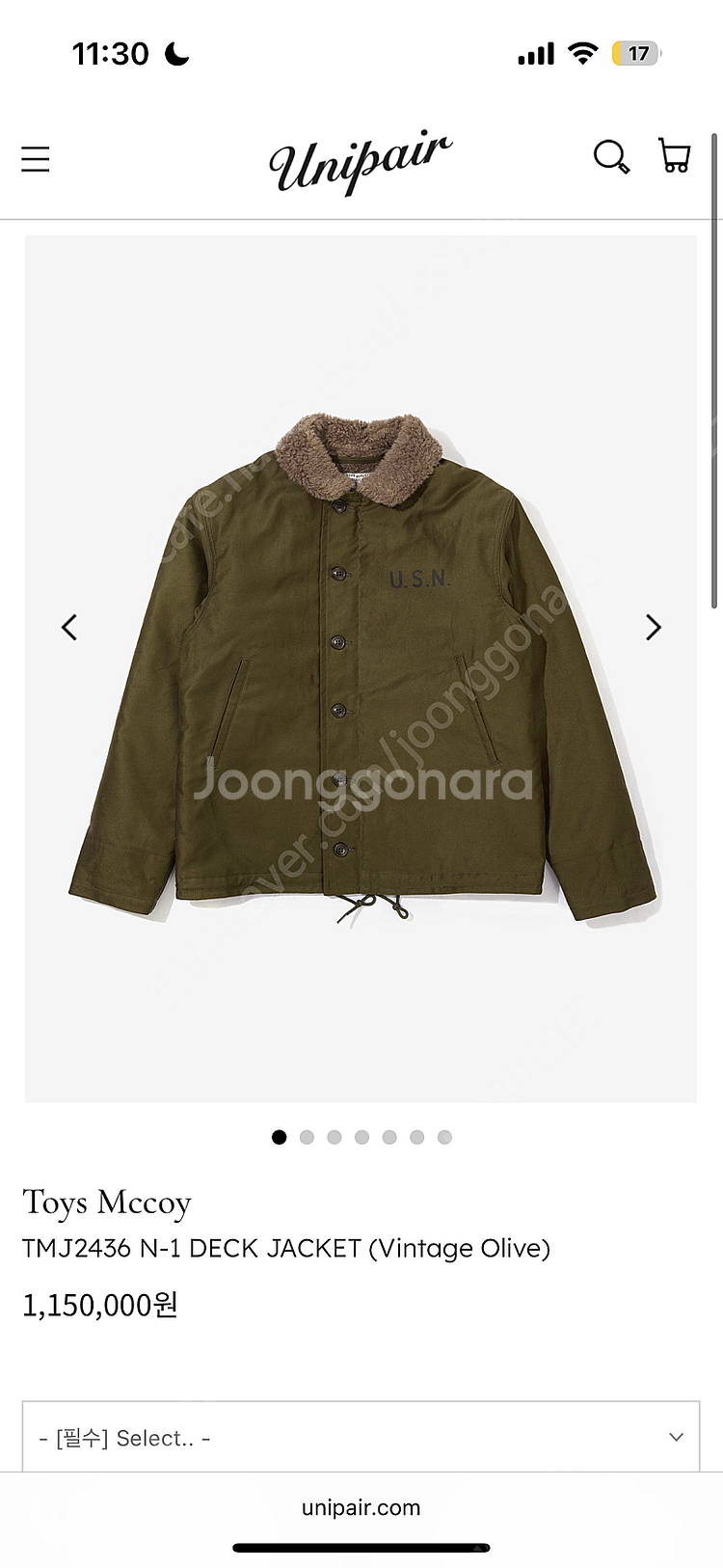This screenshot has width=723, height=1568.
Task: Expand the [필수] Select option dropdown
Action: (361, 1437)
